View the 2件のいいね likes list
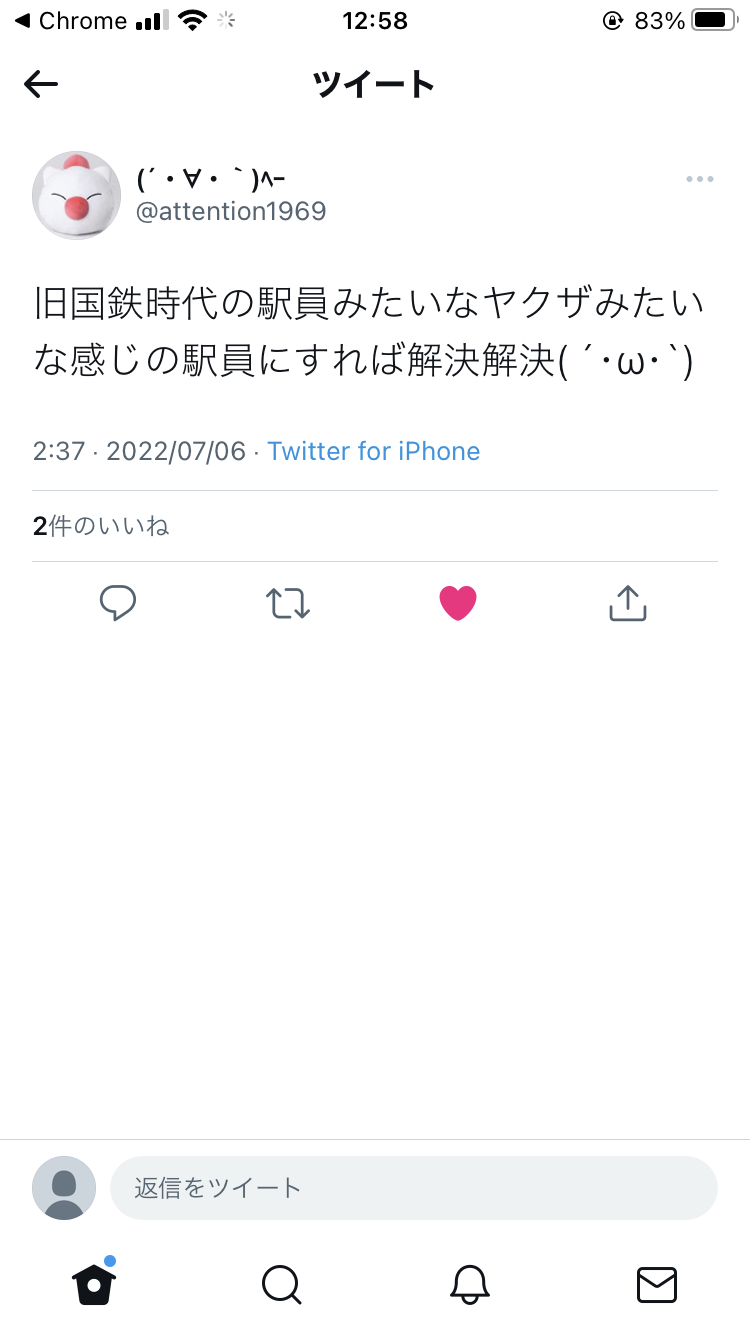This screenshot has width=750, height=1334. [101, 526]
